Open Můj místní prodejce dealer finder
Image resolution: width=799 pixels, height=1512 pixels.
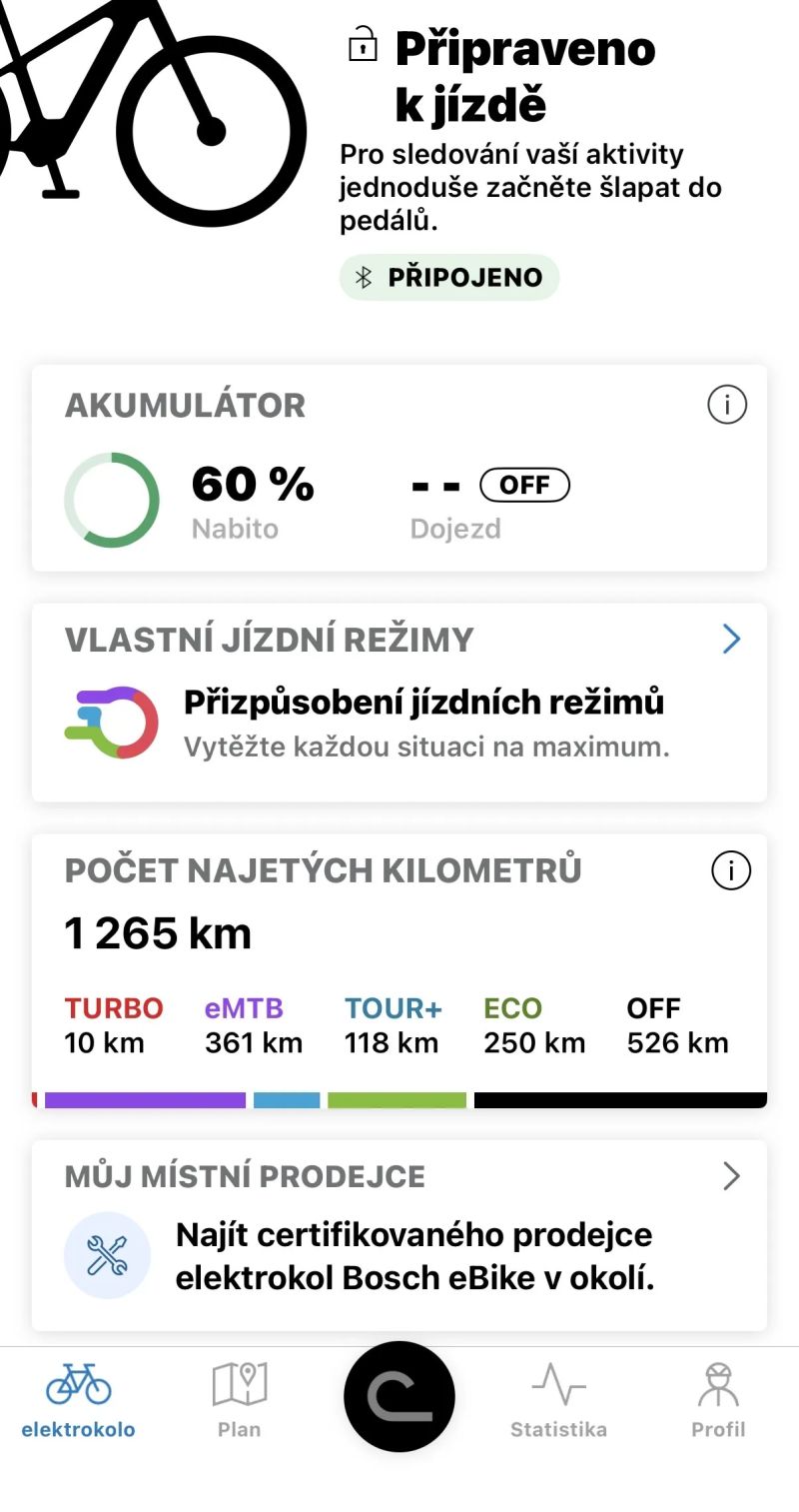[x=399, y=1235]
